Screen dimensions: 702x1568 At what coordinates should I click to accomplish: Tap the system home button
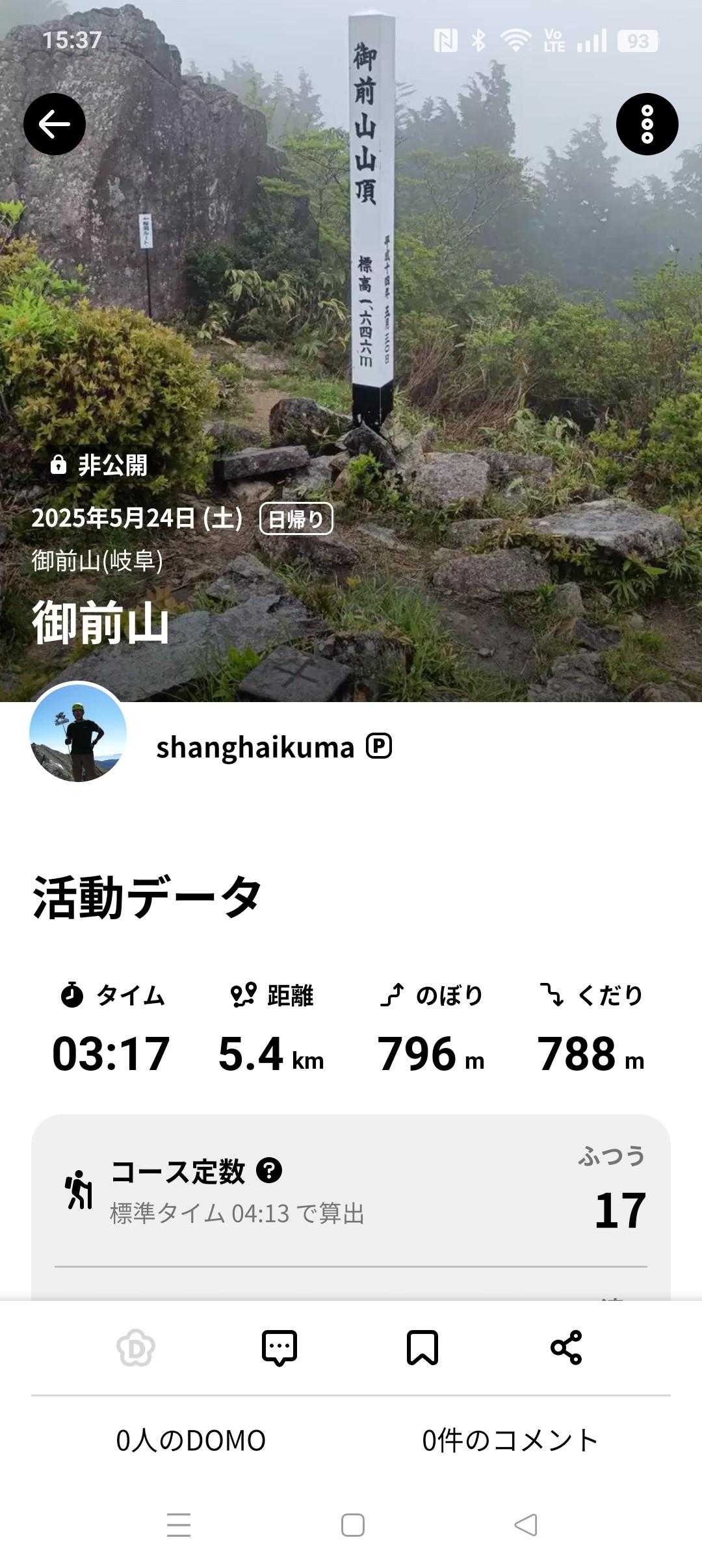[x=352, y=1525]
